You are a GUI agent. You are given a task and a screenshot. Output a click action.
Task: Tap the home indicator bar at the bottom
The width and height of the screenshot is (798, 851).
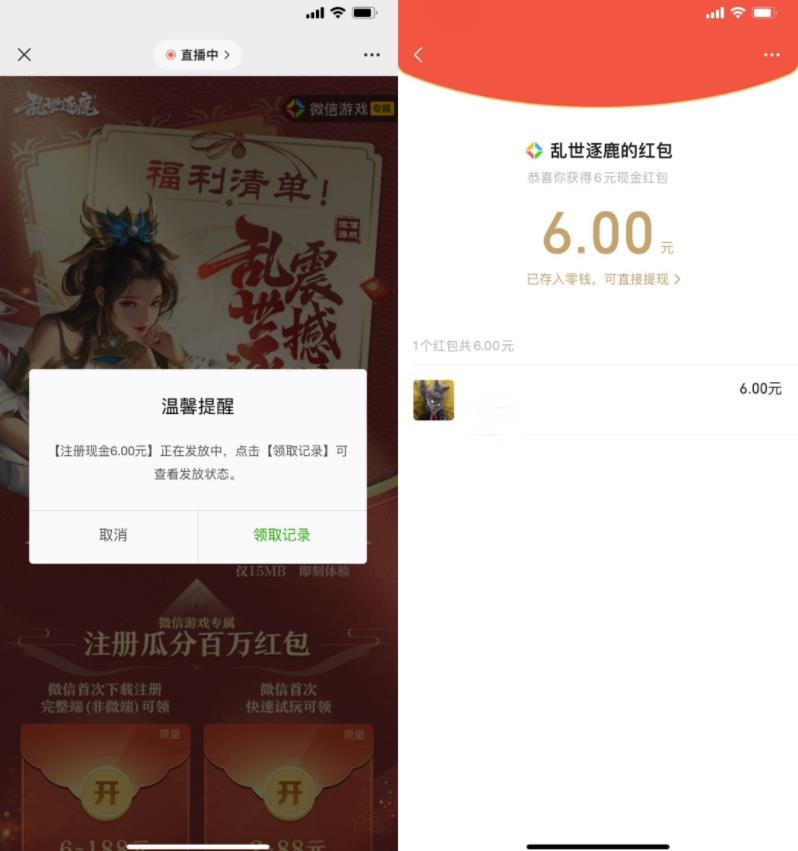coord(597,843)
